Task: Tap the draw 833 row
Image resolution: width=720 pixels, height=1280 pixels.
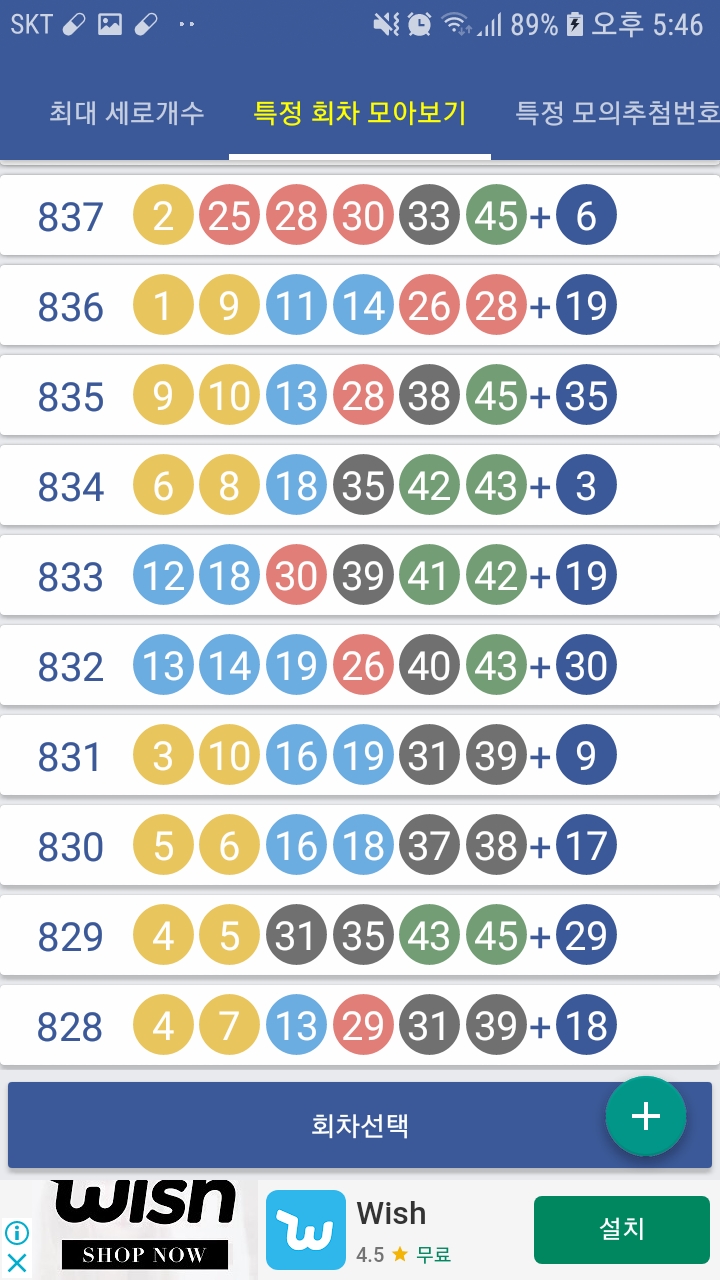Action: (x=360, y=575)
